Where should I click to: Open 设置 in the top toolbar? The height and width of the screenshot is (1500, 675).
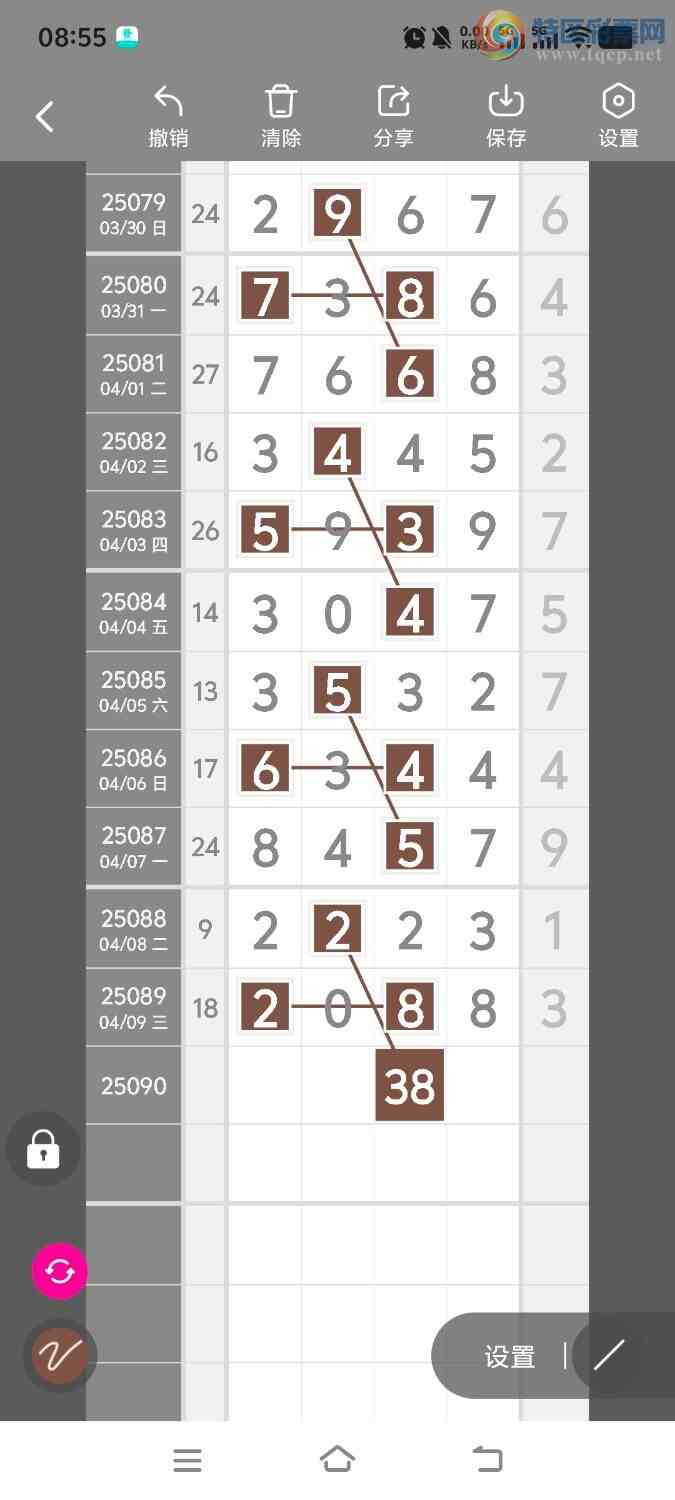click(x=618, y=117)
